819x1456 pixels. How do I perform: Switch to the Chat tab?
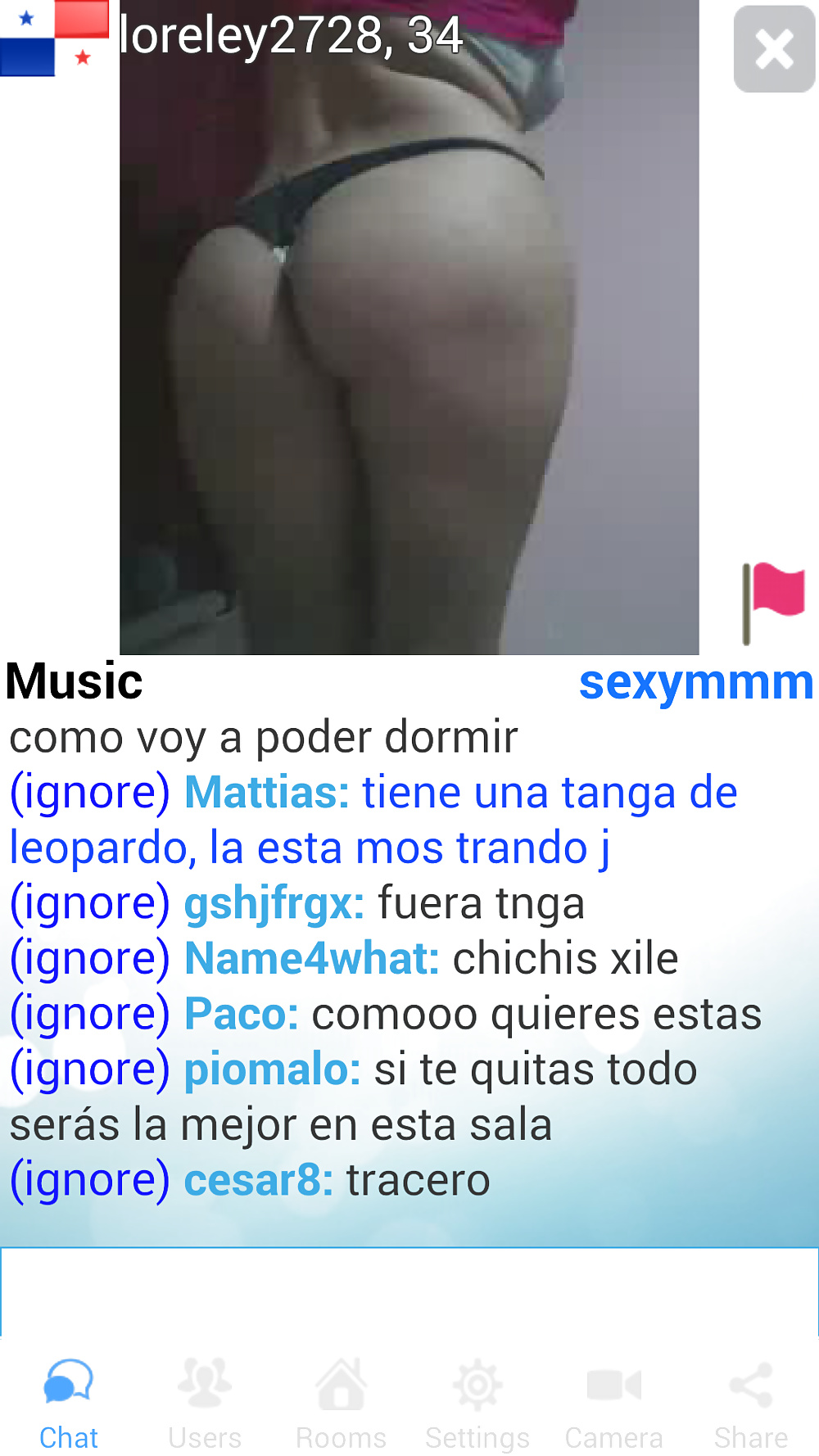(x=69, y=1402)
